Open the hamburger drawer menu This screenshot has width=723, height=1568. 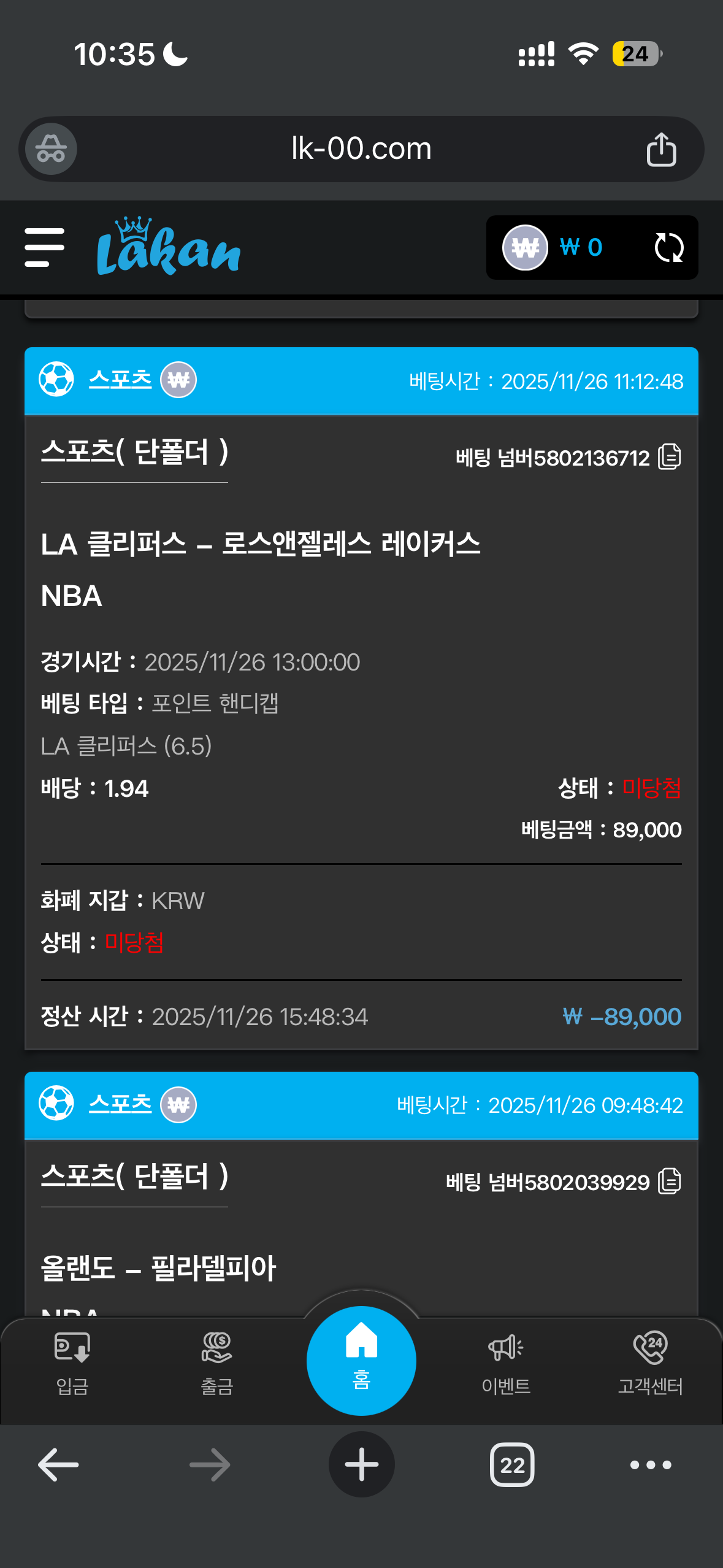pos(44,247)
